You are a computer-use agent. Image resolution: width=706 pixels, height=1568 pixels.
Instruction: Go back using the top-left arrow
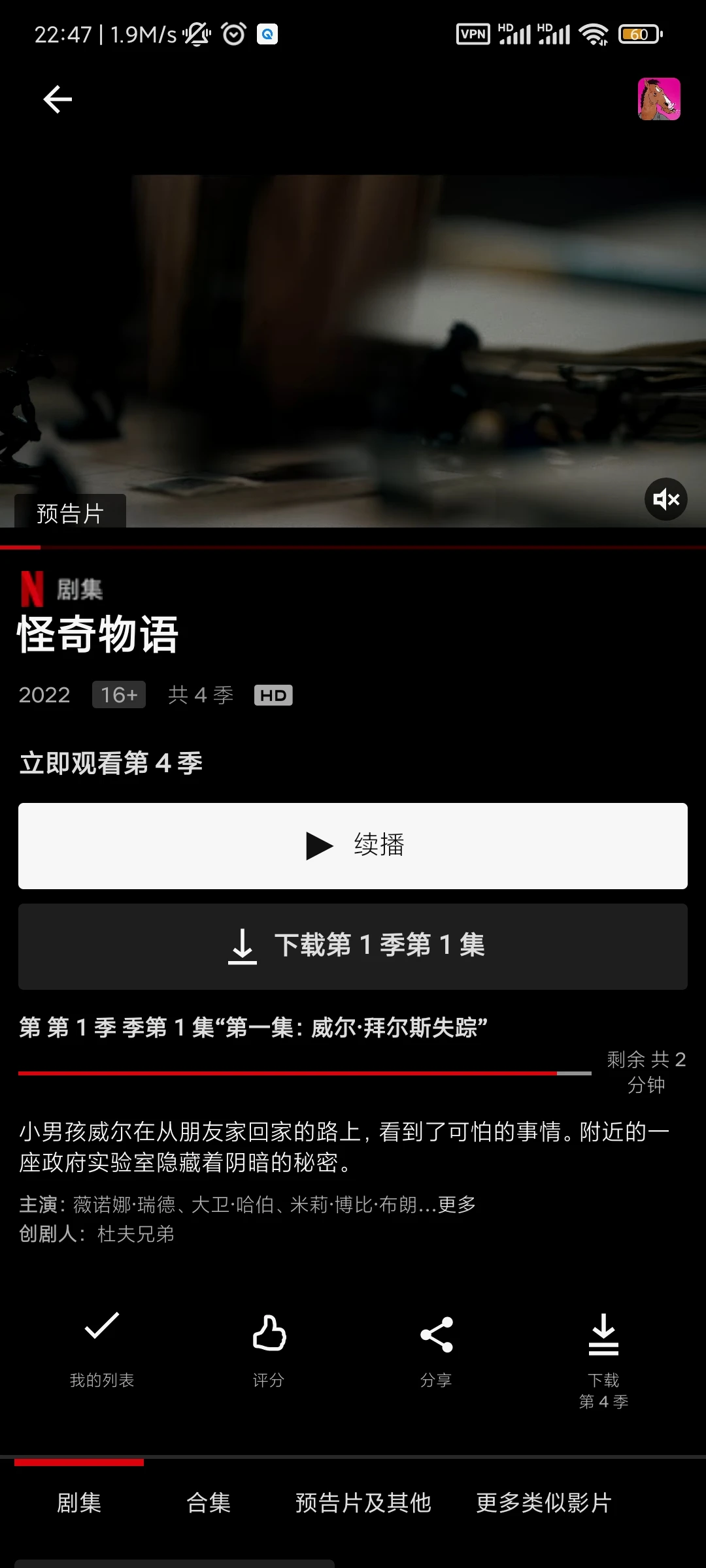click(58, 99)
